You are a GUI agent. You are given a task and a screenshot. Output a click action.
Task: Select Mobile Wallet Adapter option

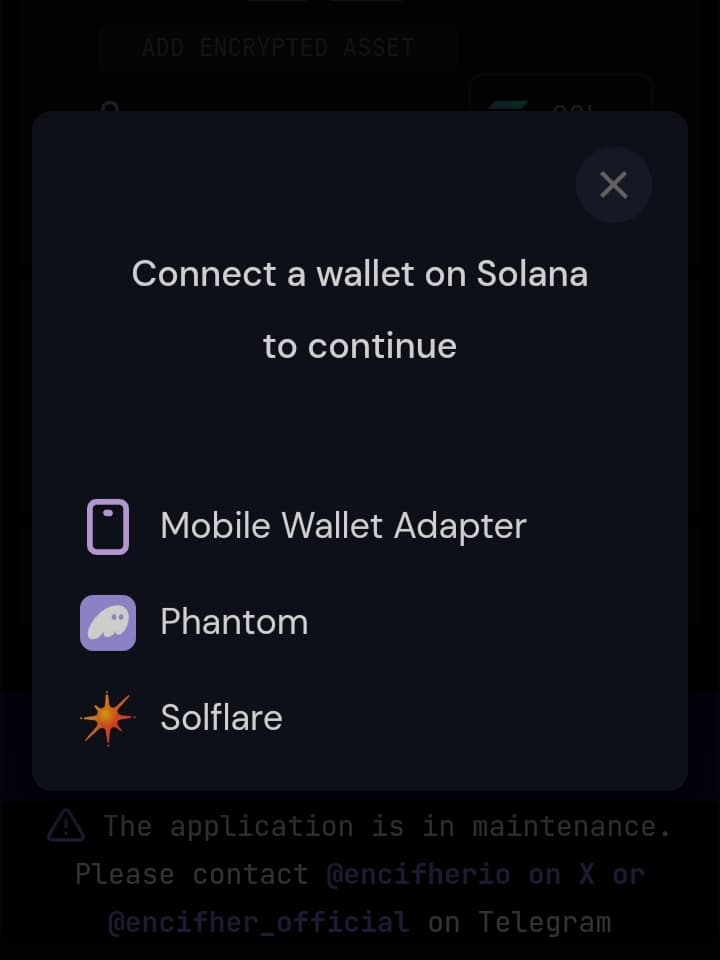point(342,526)
